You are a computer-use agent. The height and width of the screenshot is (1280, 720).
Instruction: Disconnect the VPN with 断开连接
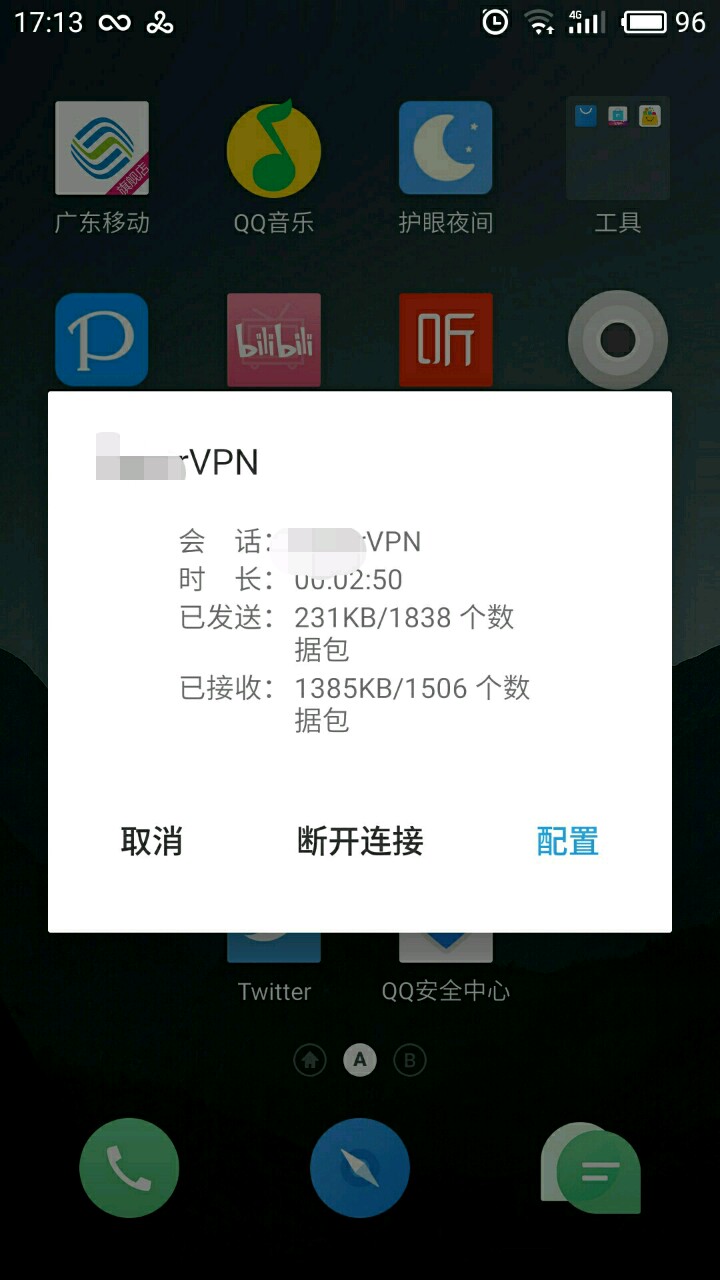tap(360, 842)
